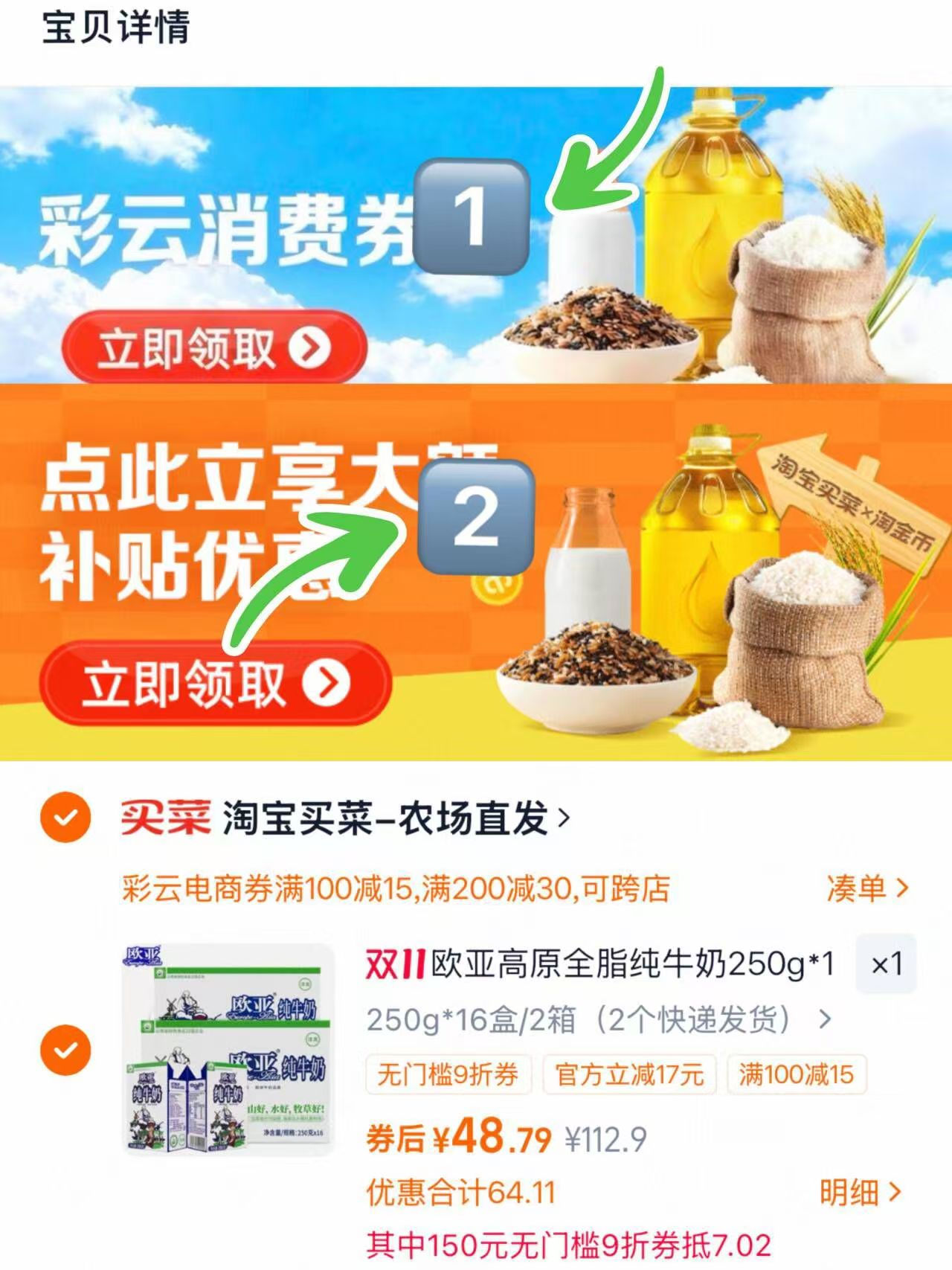Image resolution: width=952 pixels, height=1270 pixels.
Task: Click the 淘宝买菜×淘金币 signpost graphic
Action: point(848,491)
